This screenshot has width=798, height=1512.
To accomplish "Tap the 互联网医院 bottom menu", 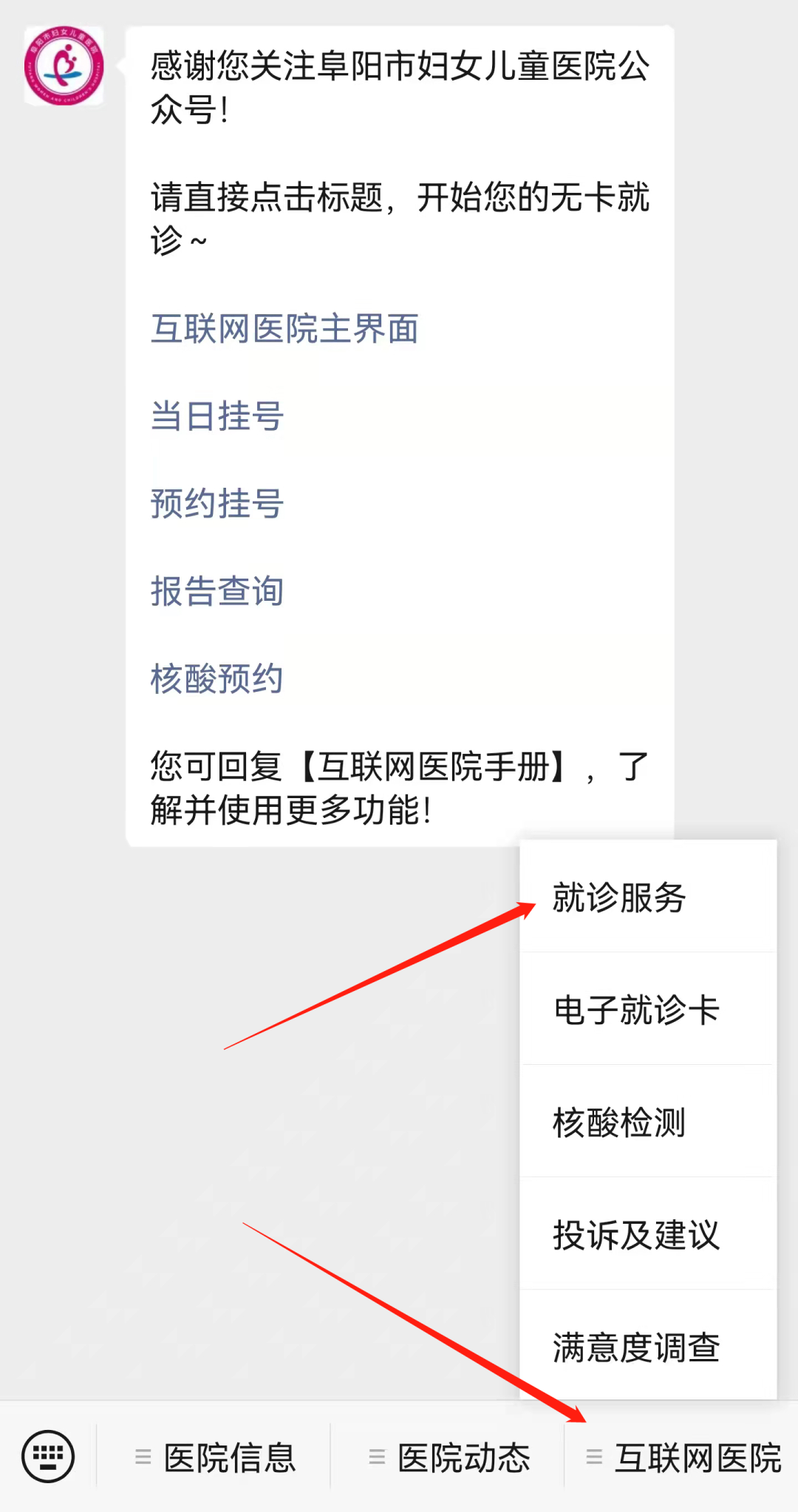I will [x=682, y=1457].
